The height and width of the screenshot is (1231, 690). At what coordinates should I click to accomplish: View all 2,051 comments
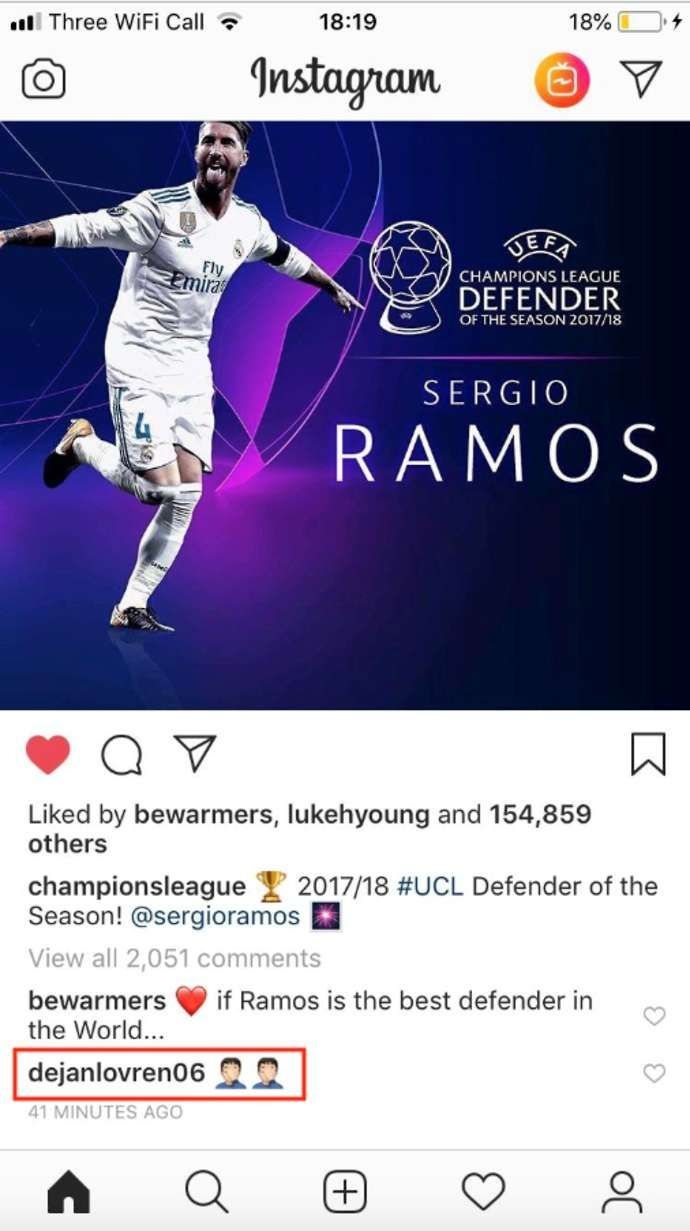click(175, 958)
